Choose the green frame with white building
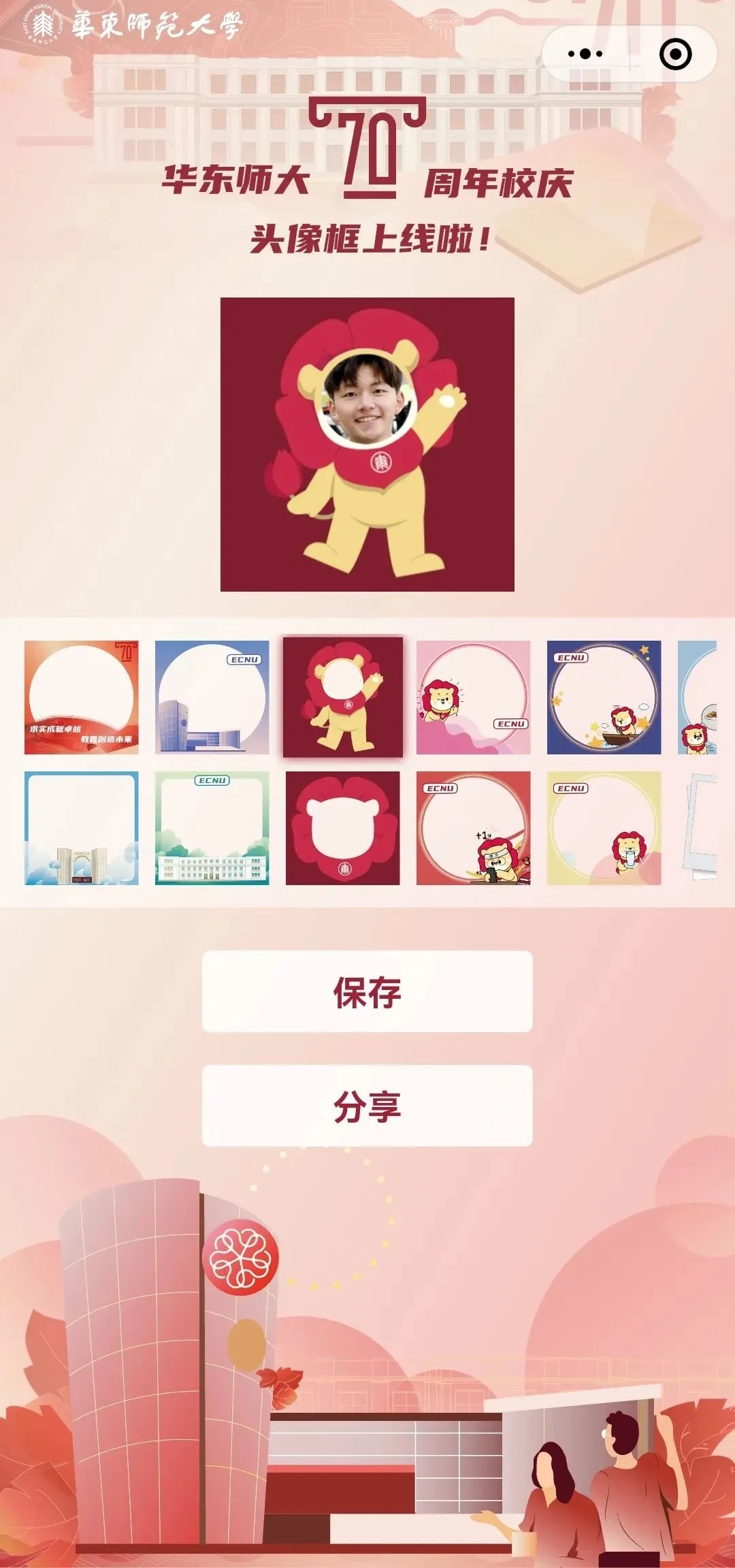Screen dimensions: 735x1568 click(212, 828)
